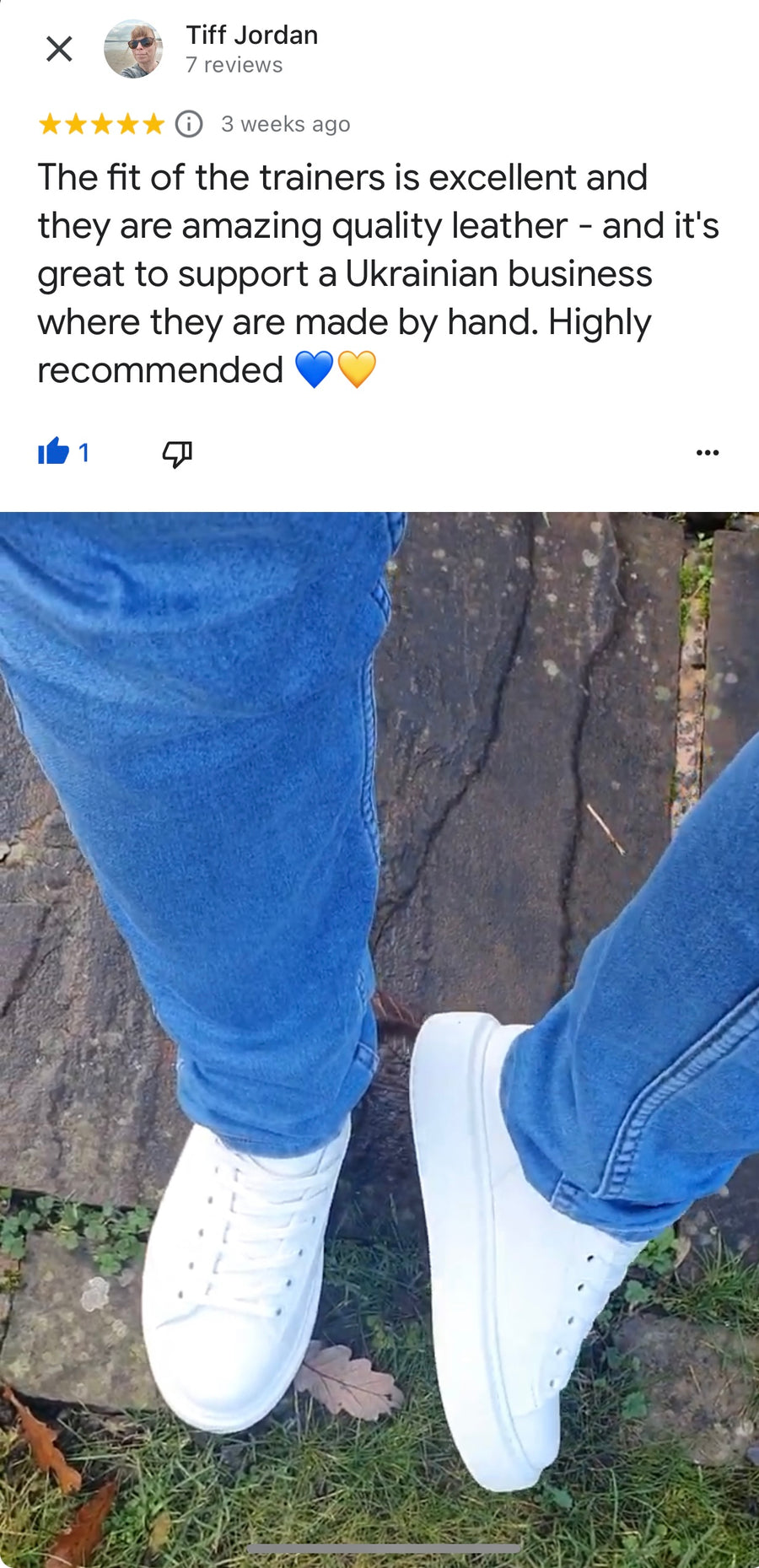Image resolution: width=759 pixels, height=1568 pixels.
Task: View reviewer Tiff Jordan's name link
Action: coord(251,35)
